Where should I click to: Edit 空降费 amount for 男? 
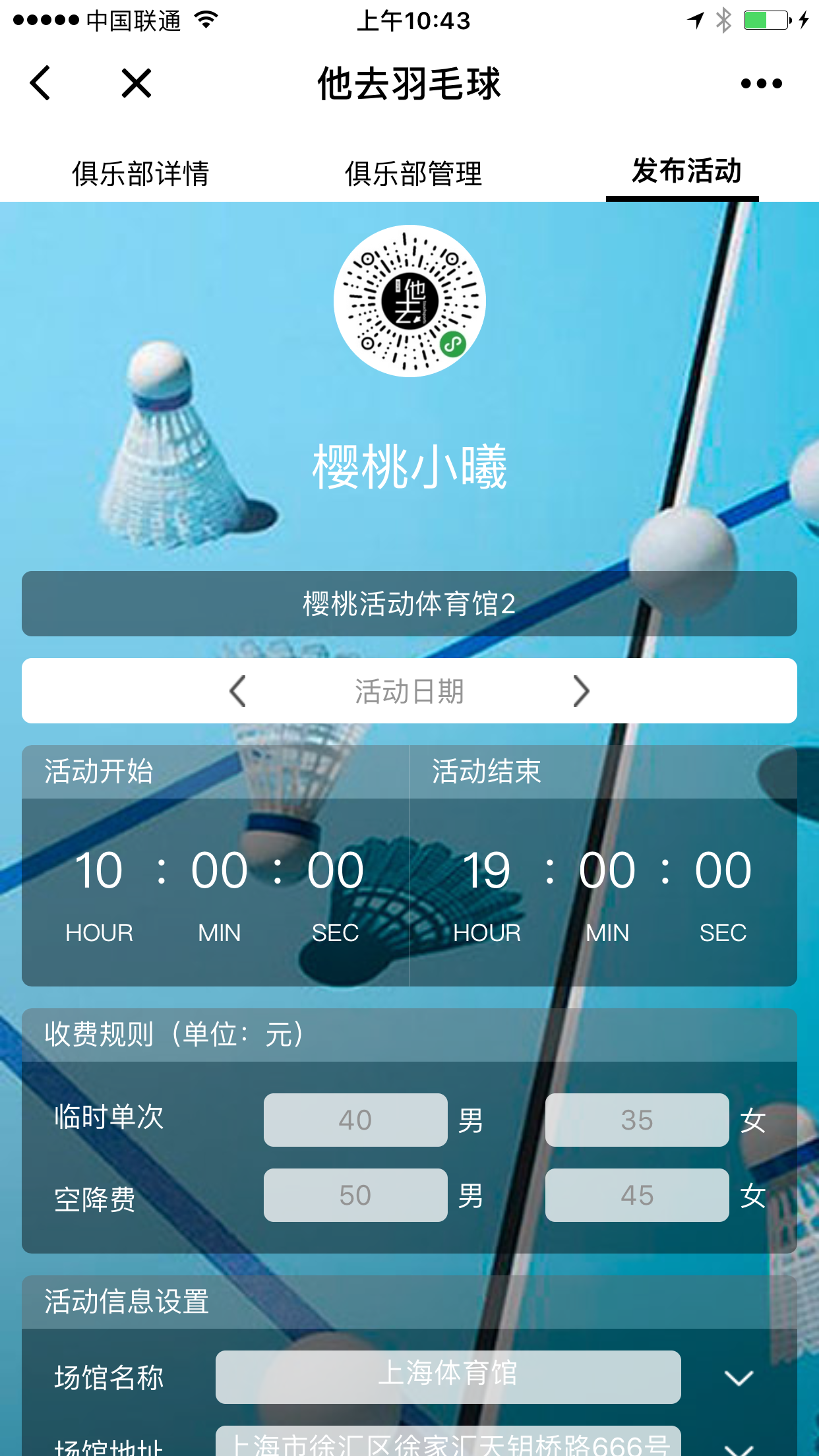[355, 1195]
